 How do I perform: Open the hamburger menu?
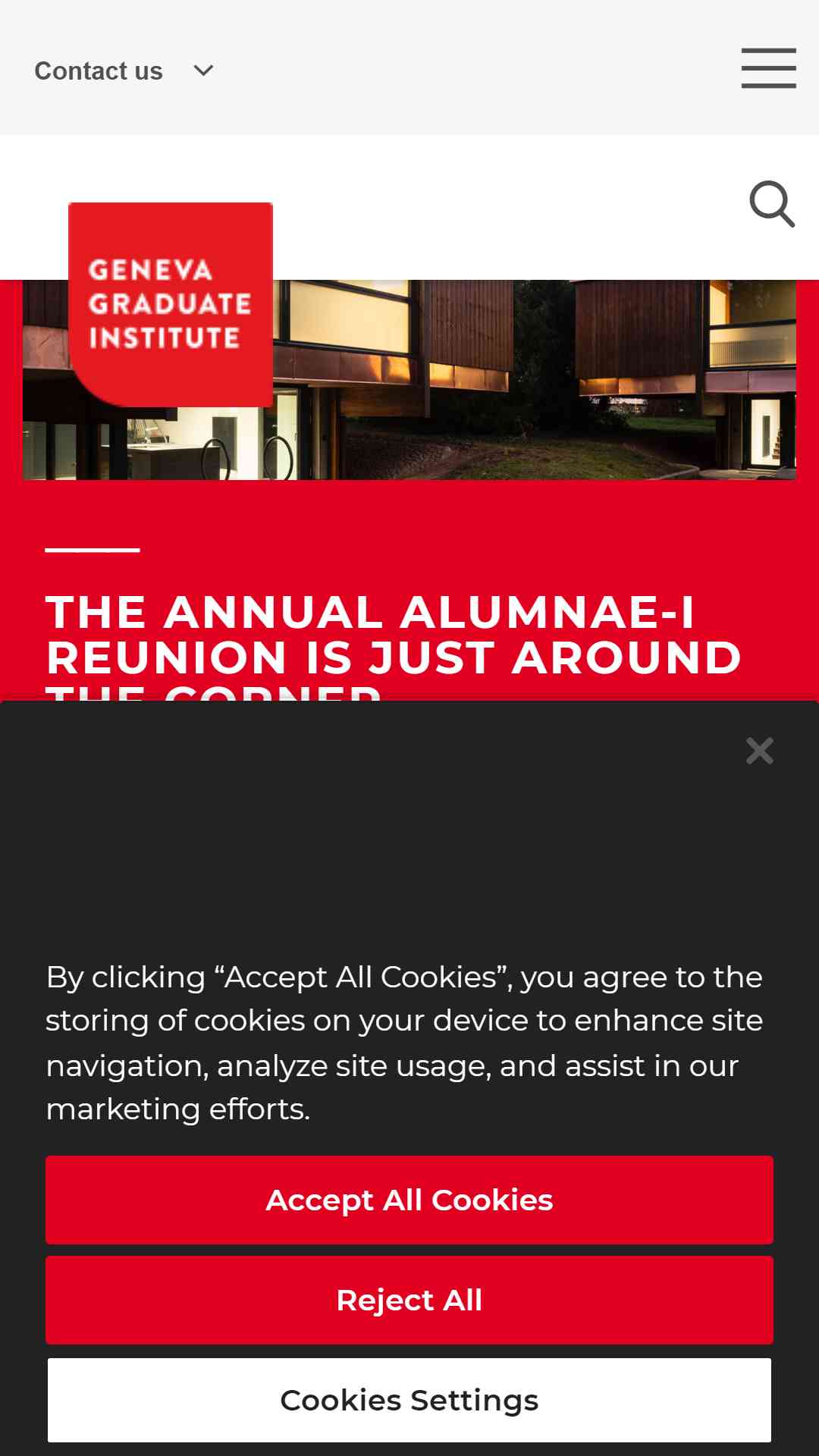point(768,68)
